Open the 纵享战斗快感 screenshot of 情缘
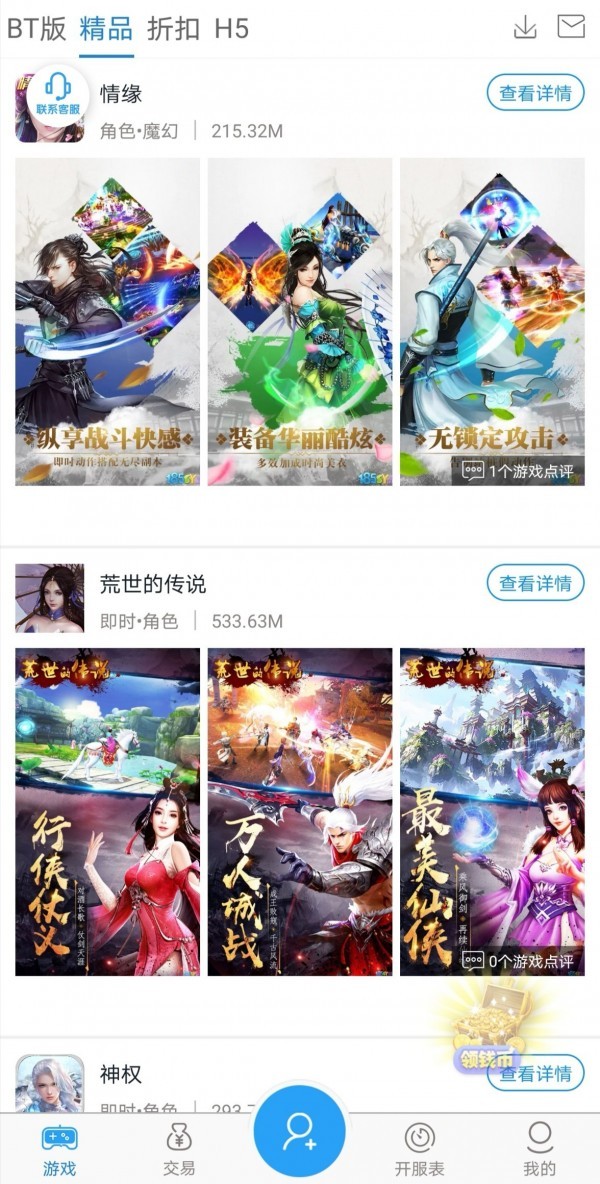Viewport: 600px width, 1184px height. coord(108,322)
